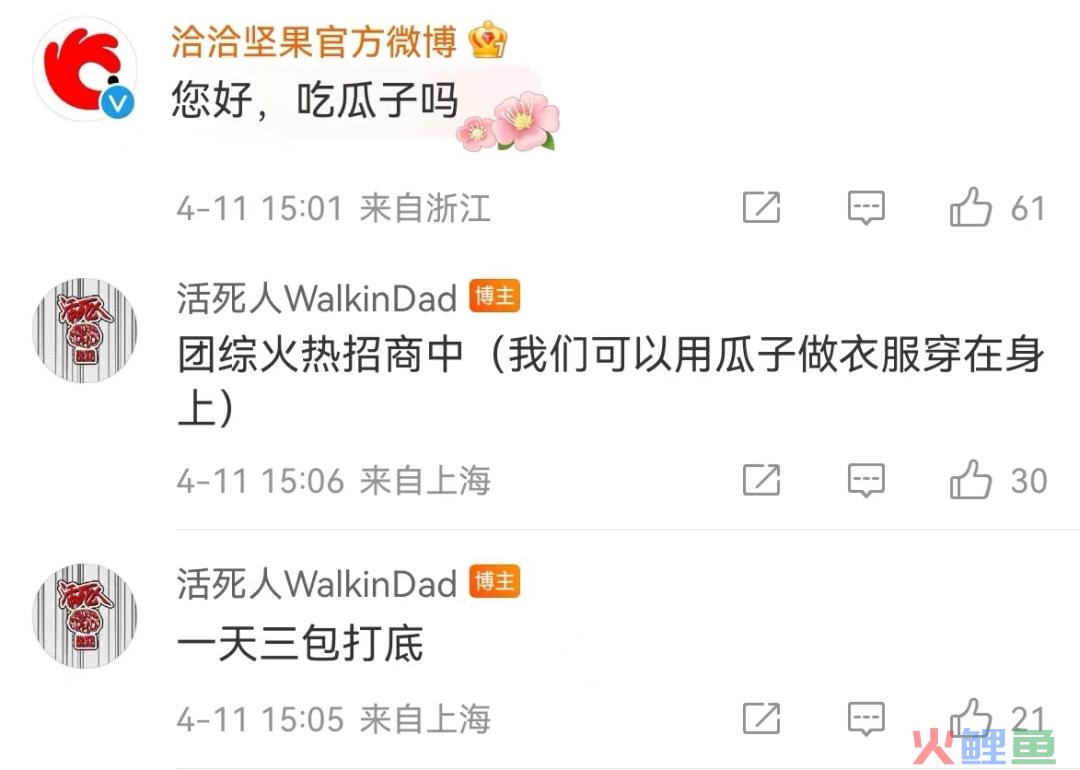1080x770 pixels.
Task: Repost the 一天三包打底 comment
Action: point(761,717)
